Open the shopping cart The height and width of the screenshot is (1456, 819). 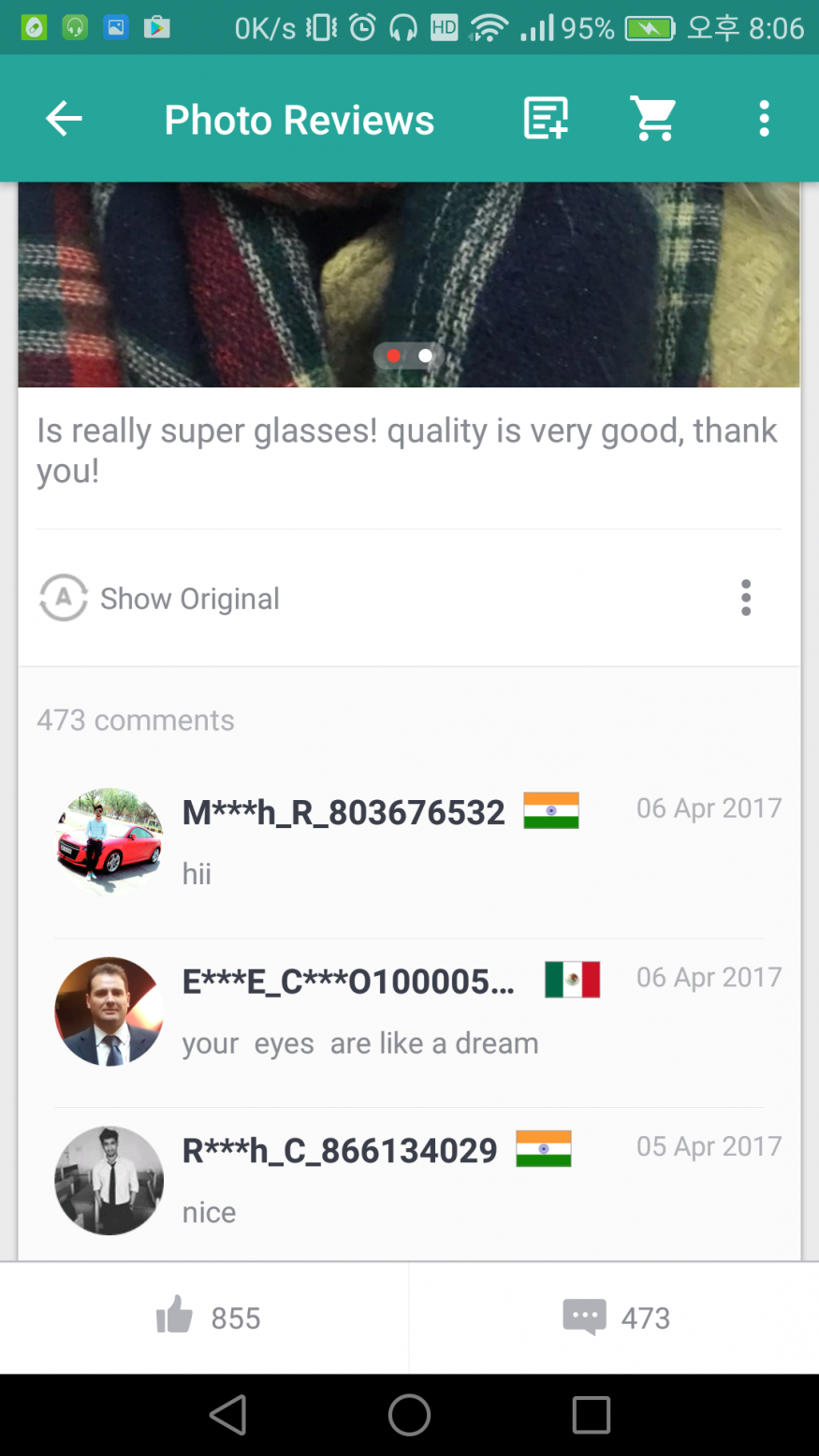point(653,119)
